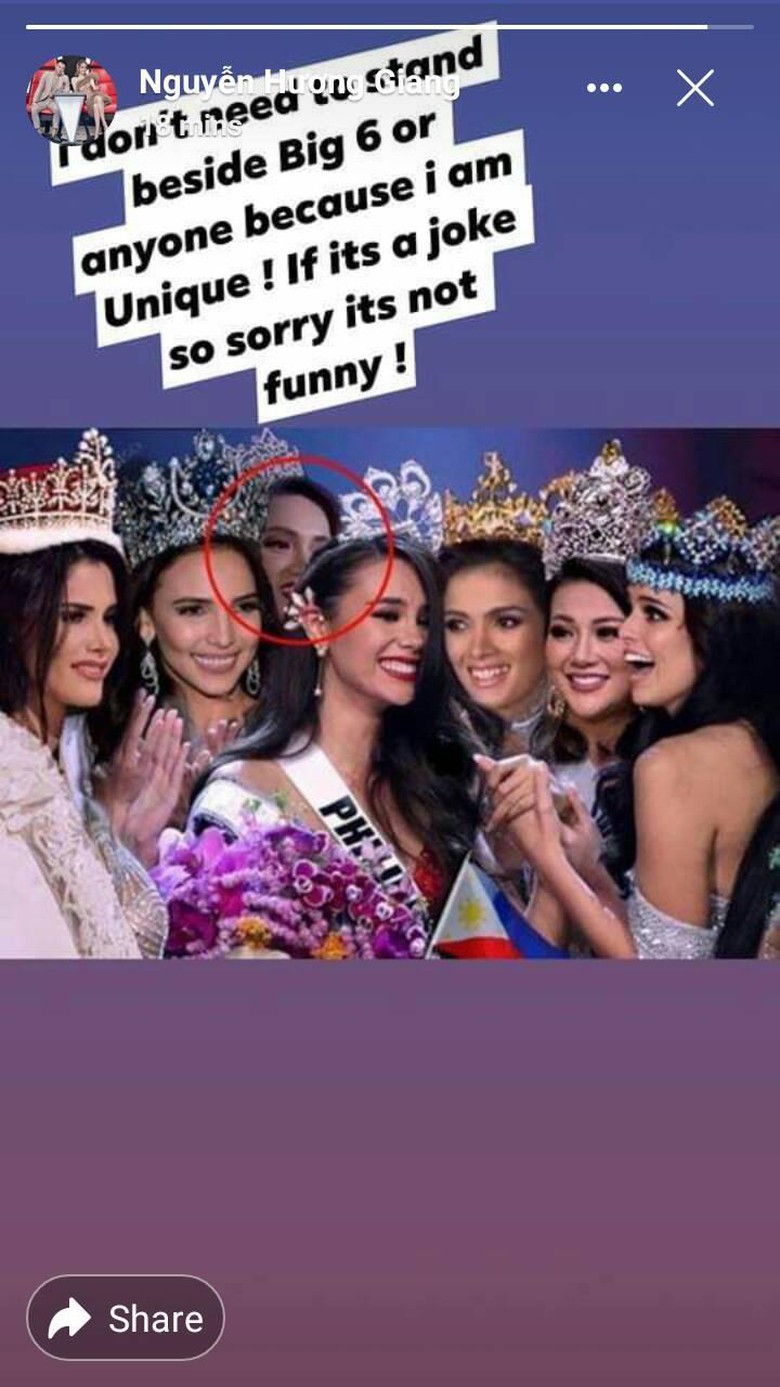Open Nguyễn Hương Giang's profile picture

coord(71,100)
